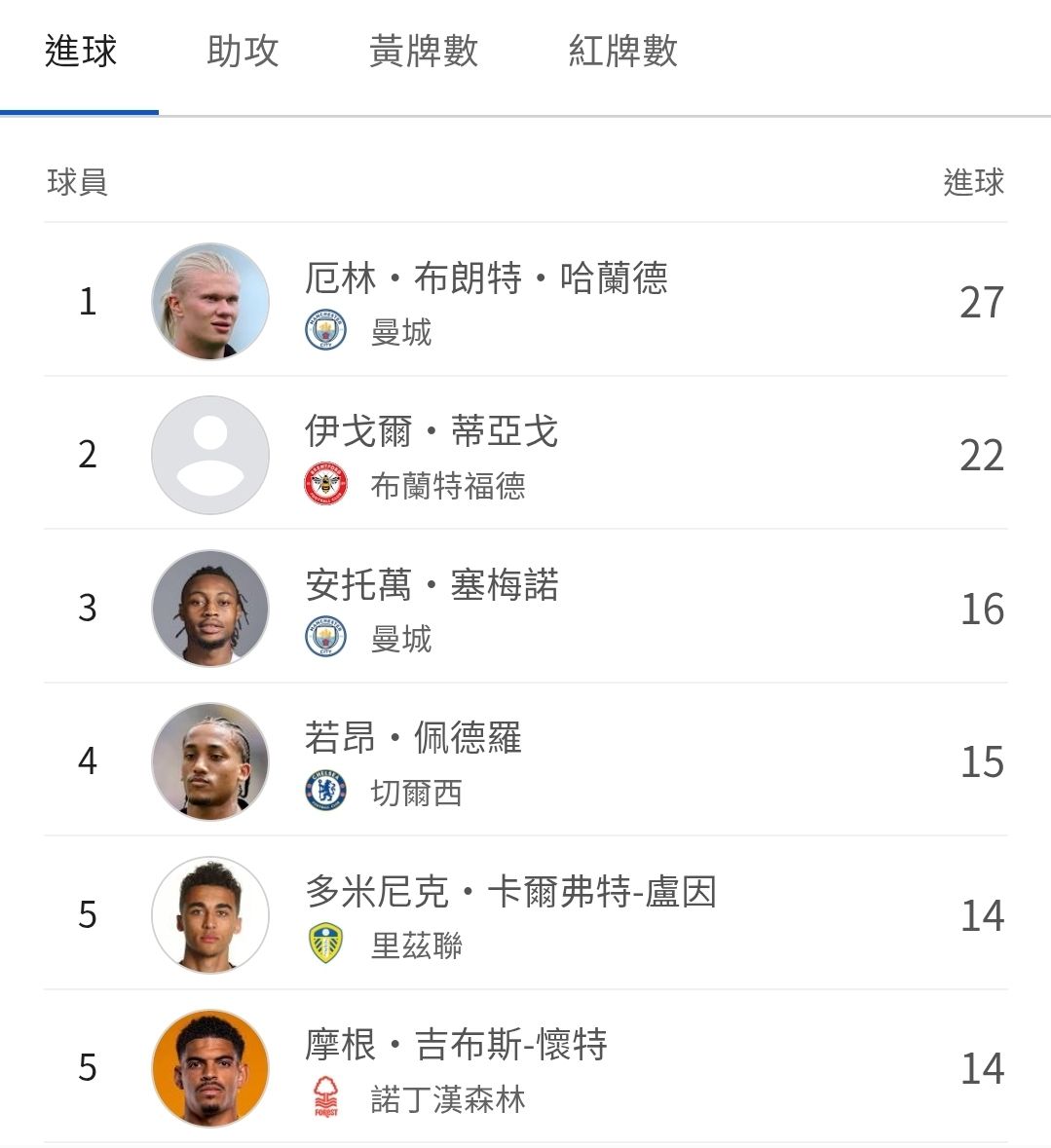Open player 伊戈爾·蒂亞戈
This screenshot has height=1148, width=1051.
[526, 454]
